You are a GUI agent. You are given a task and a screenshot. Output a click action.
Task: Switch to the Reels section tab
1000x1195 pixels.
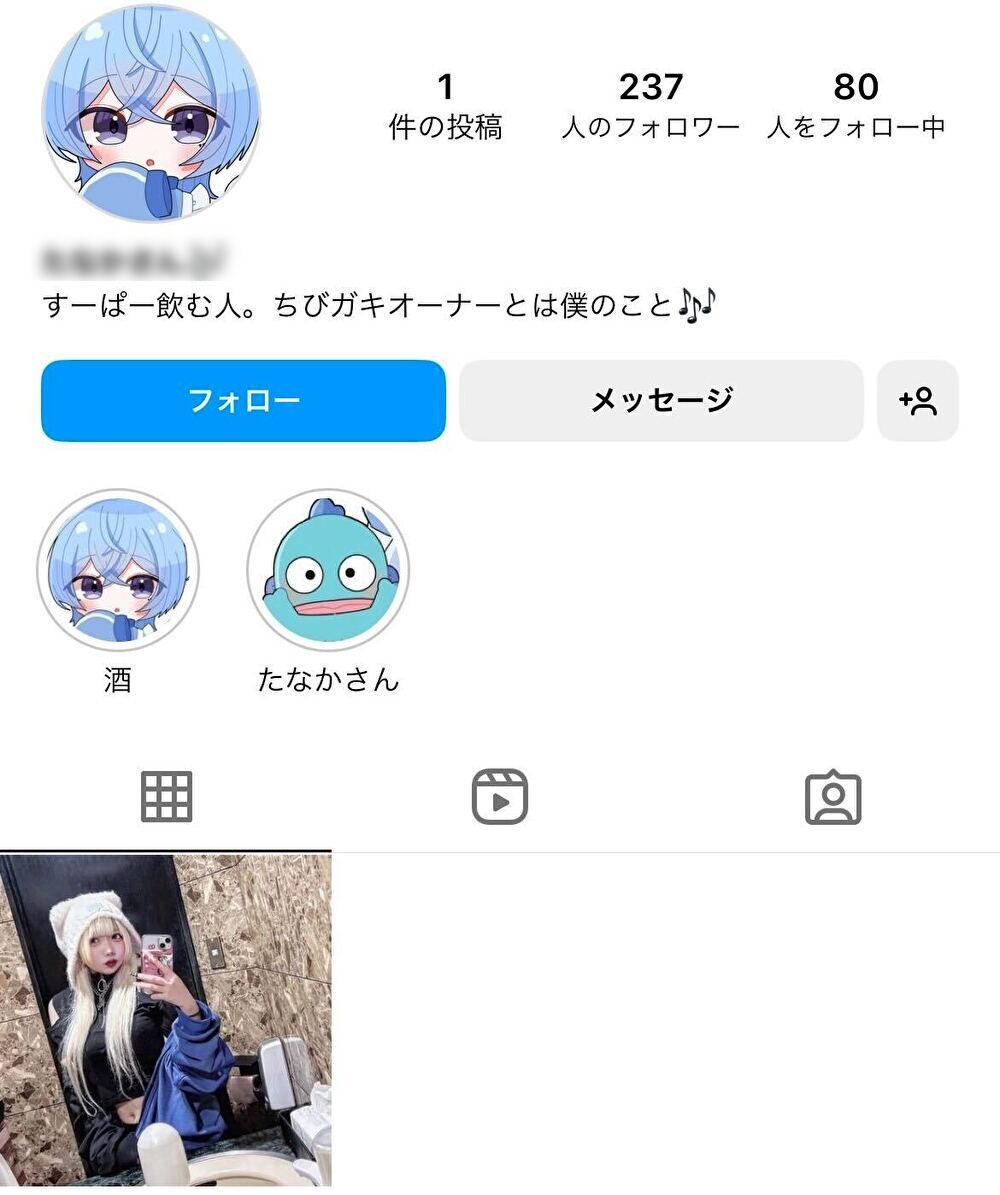pyautogui.click(x=500, y=796)
